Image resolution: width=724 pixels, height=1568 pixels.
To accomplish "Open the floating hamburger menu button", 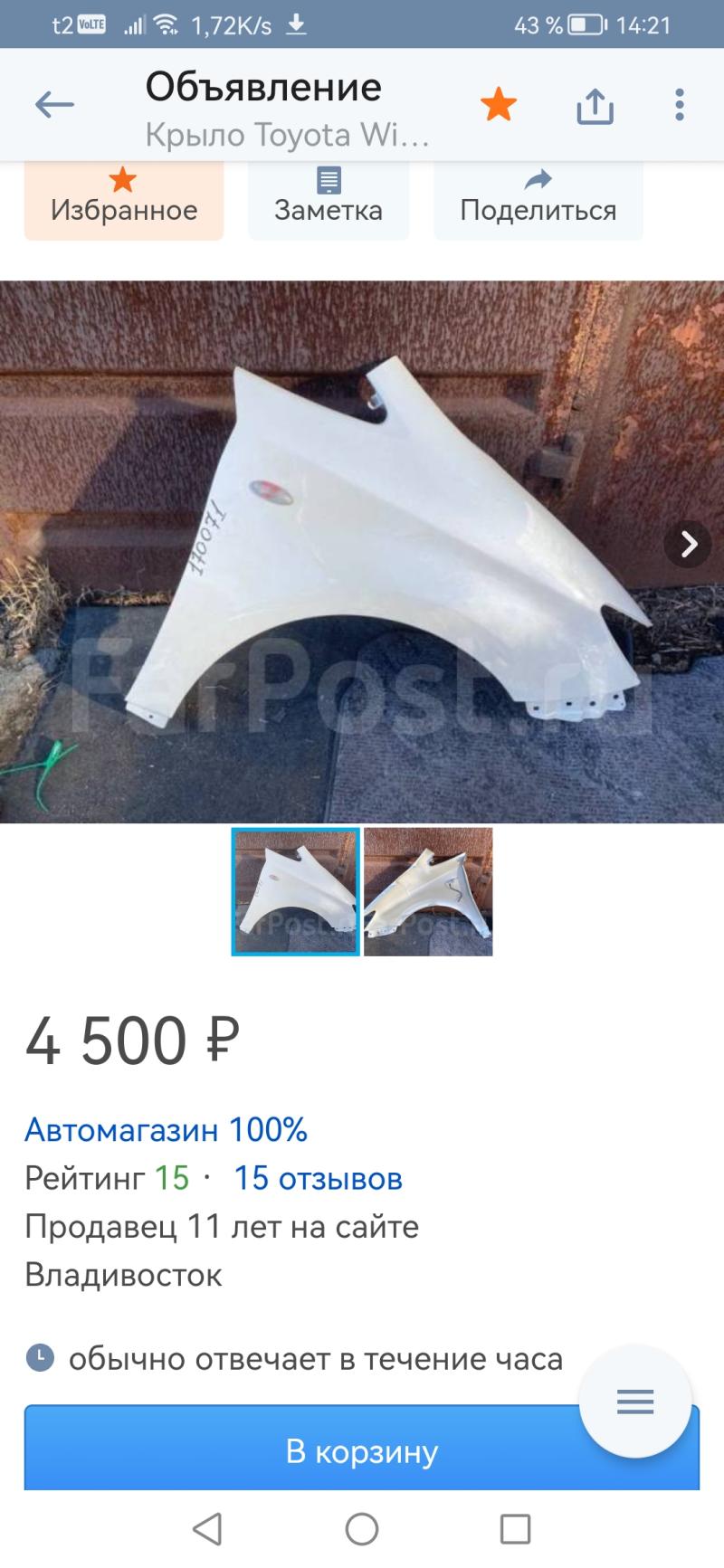I will point(635,1402).
